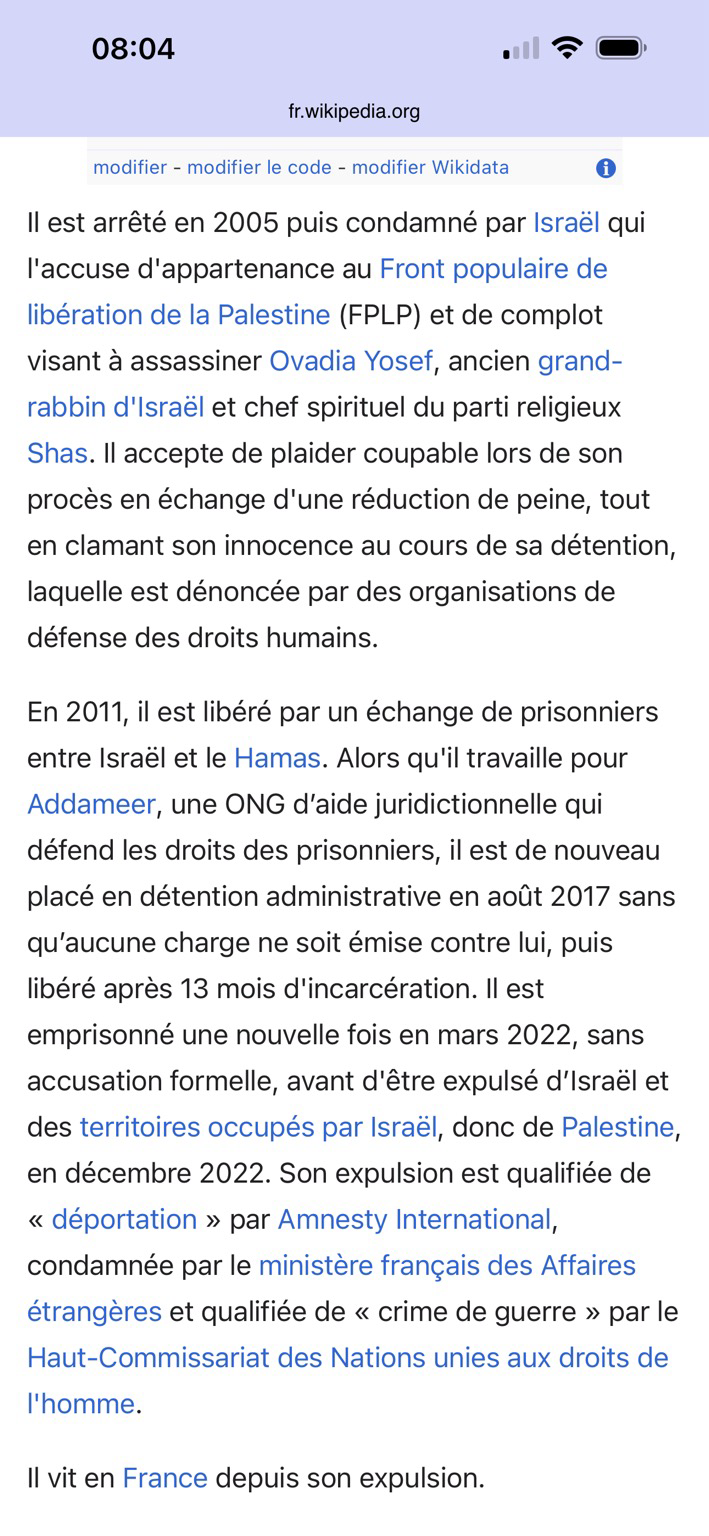Open the Israël link in first paragraph

566,222
